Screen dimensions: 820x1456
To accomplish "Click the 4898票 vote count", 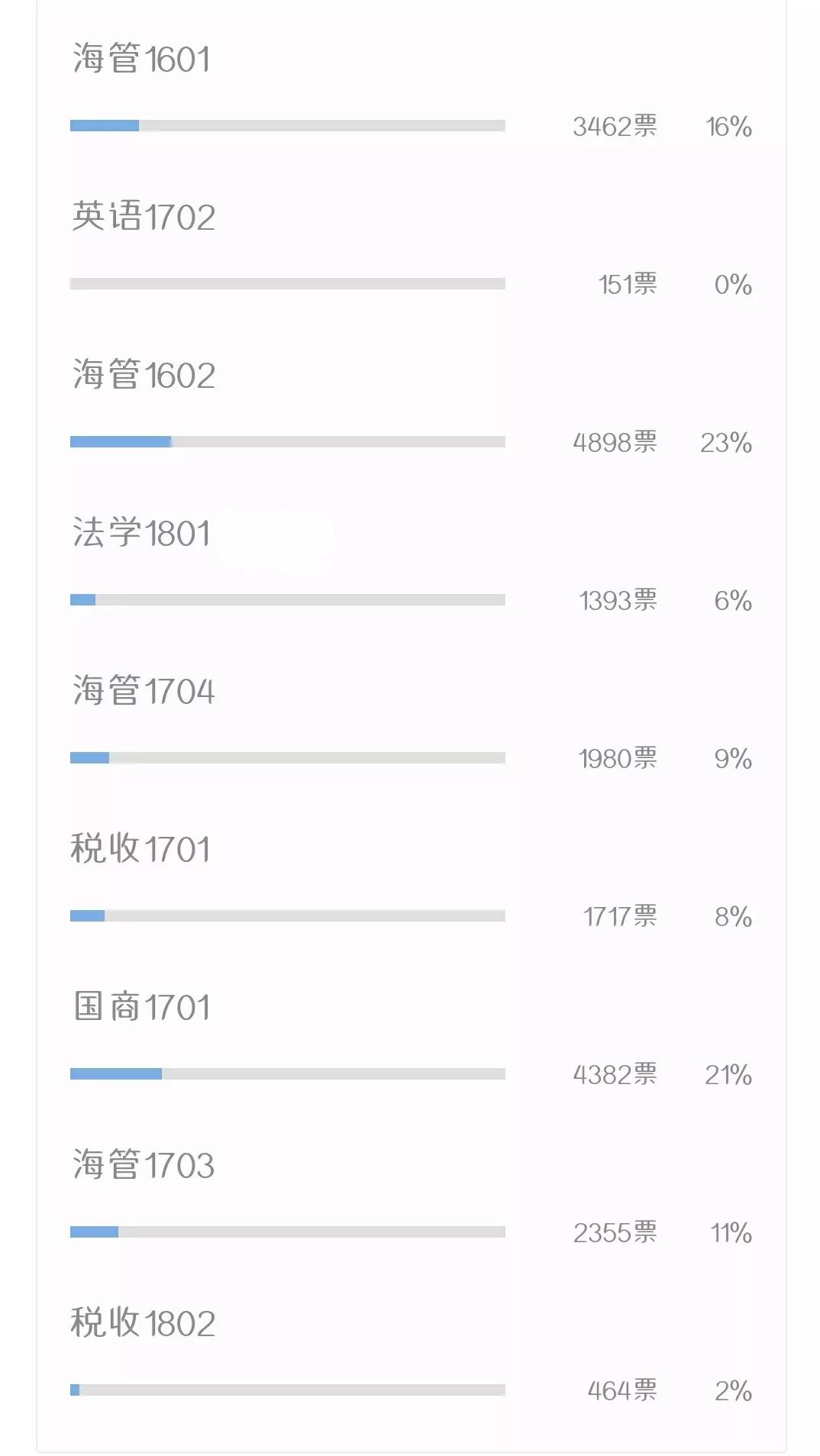I will [x=615, y=441].
